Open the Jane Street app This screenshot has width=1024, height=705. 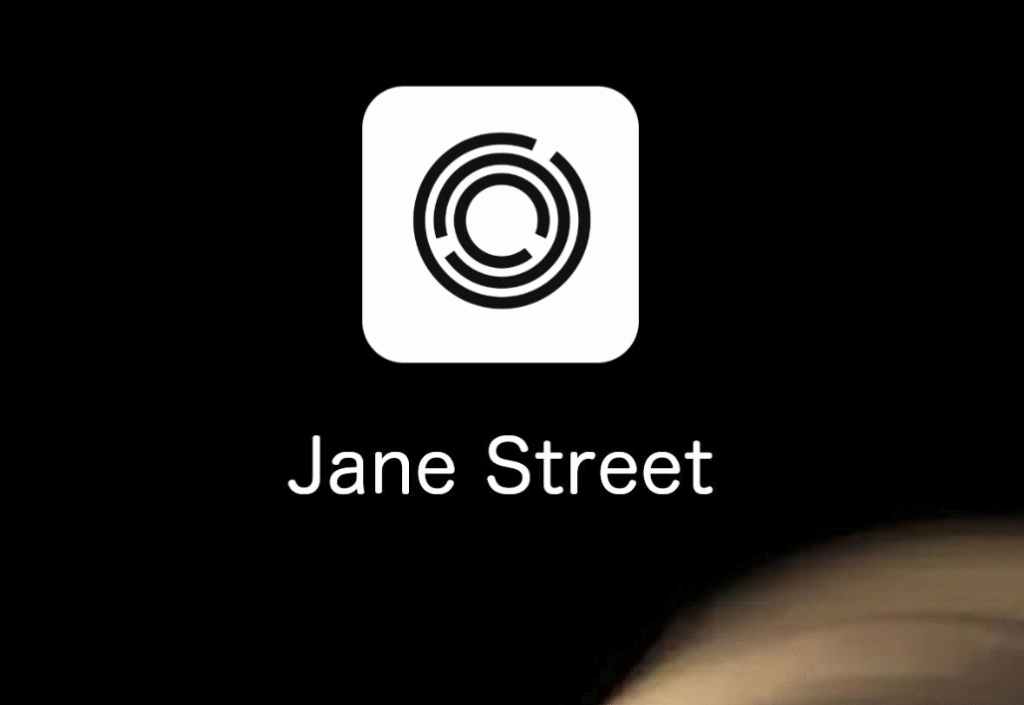tap(500, 224)
